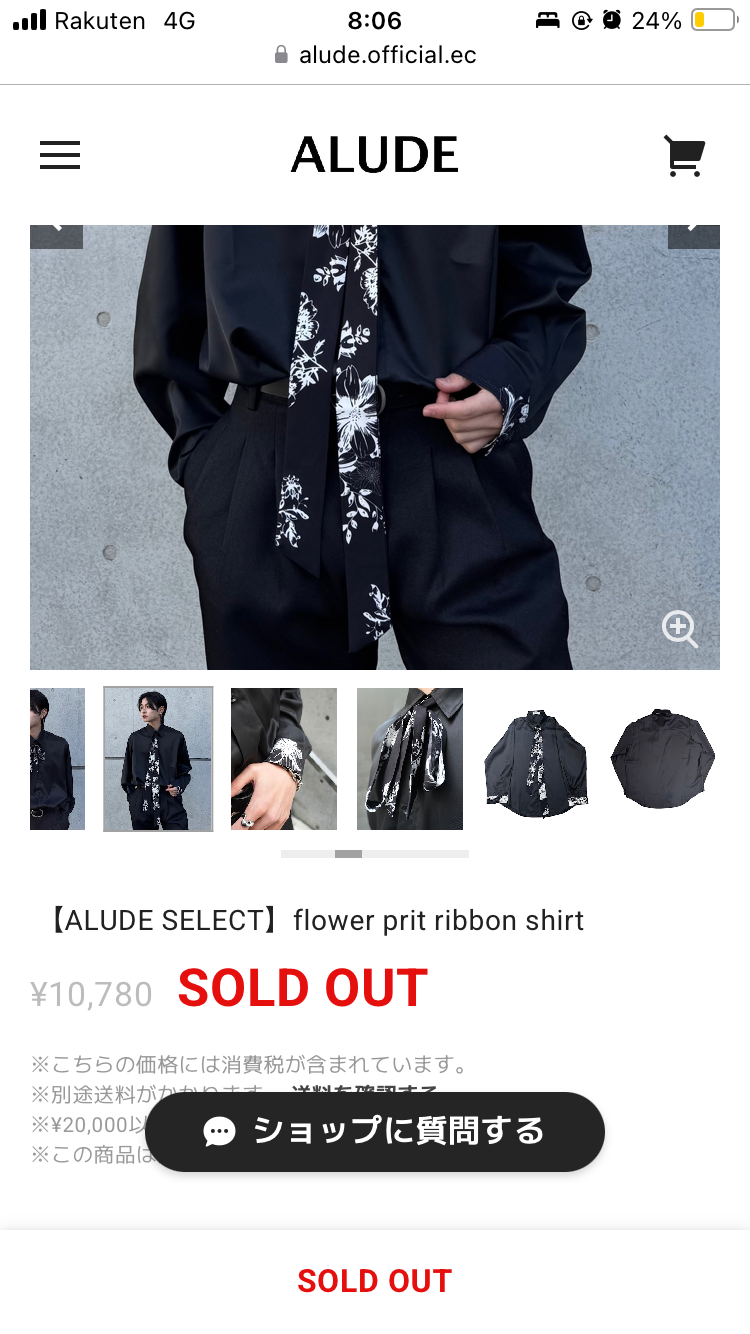Tap the bottom SOLD OUT button
Screen dimensions: 750x1334
coord(375,1281)
